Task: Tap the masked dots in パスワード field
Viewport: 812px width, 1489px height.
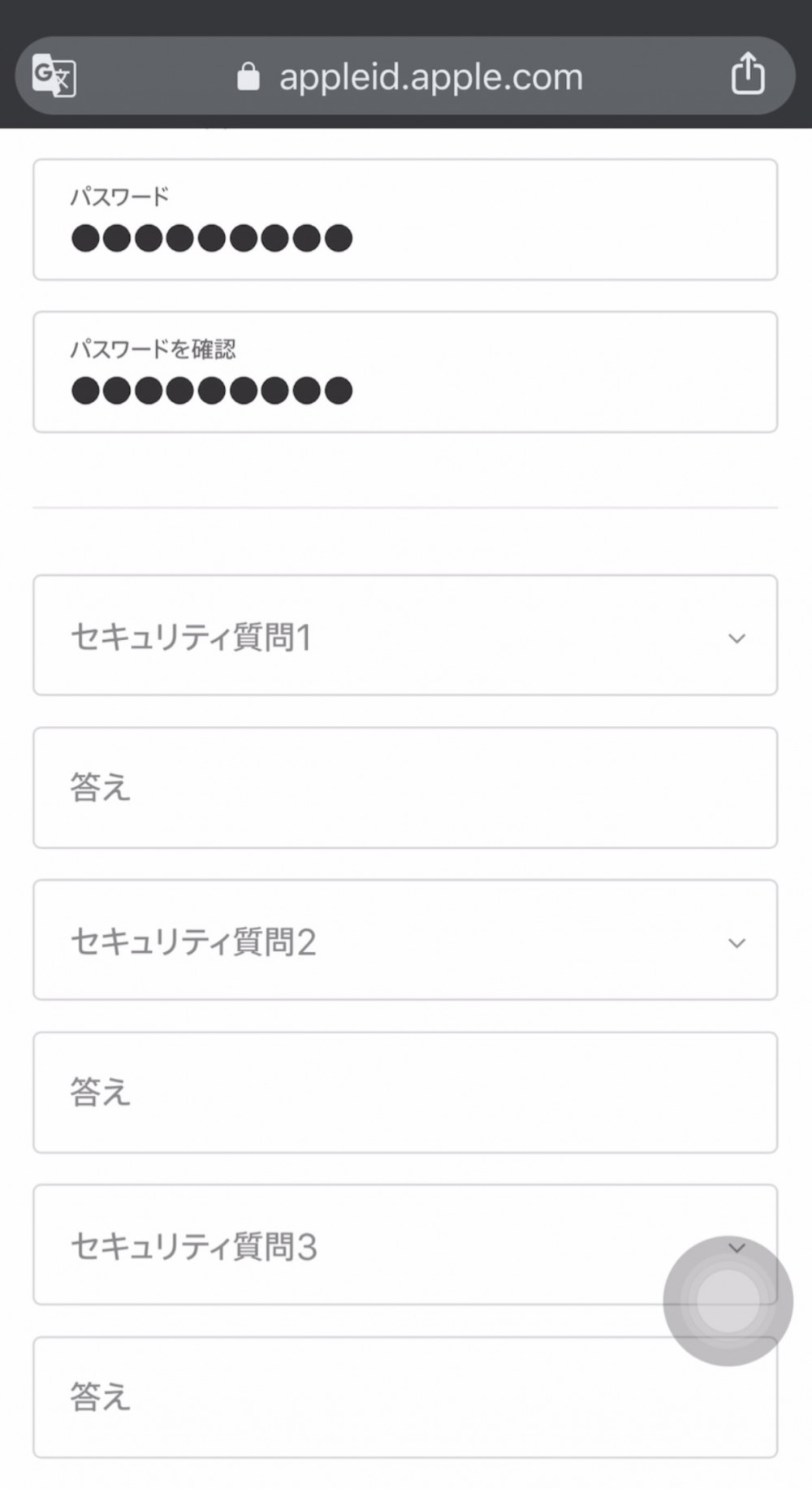Action: pos(211,237)
